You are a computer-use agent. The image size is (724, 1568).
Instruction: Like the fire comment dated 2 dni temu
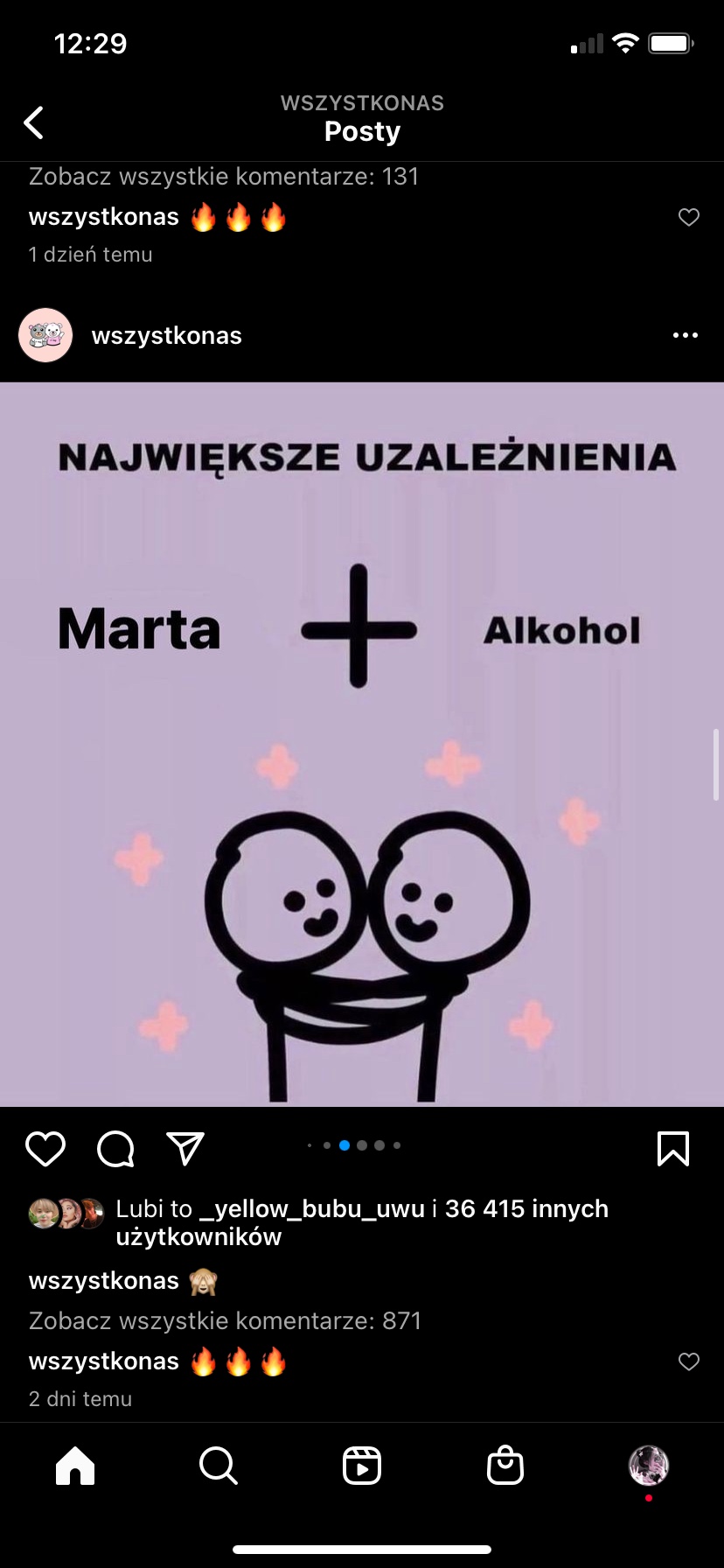[689, 1361]
